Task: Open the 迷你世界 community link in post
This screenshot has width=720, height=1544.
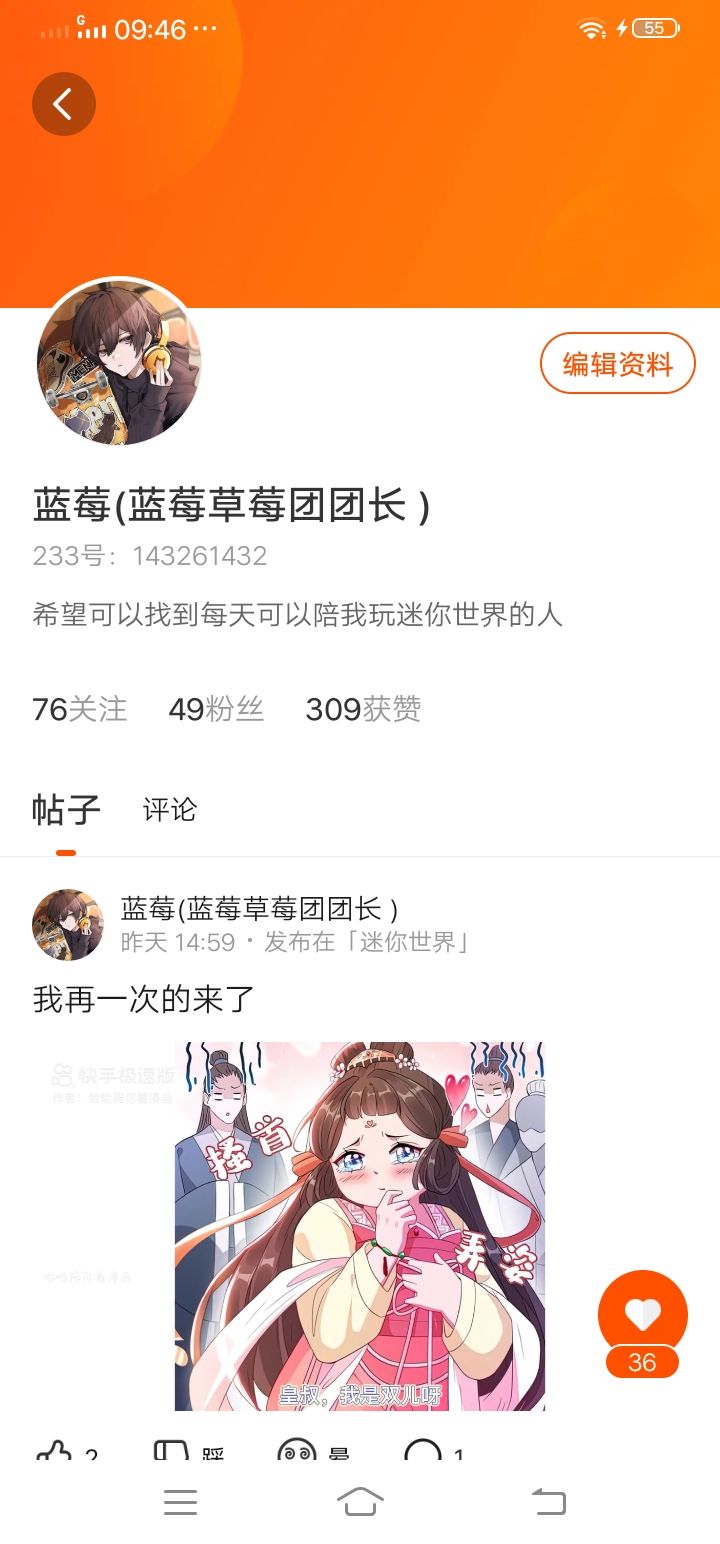Action: (408, 942)
